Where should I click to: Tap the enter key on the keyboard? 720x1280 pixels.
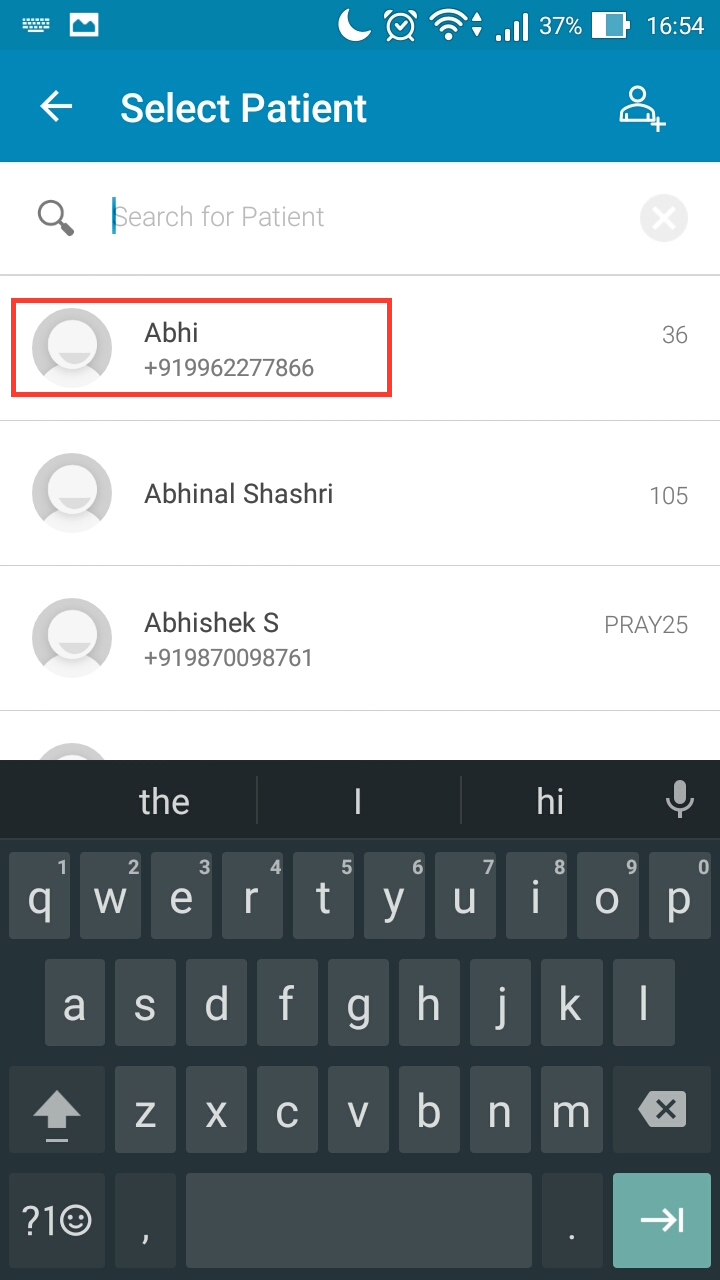pos(661,1220)
